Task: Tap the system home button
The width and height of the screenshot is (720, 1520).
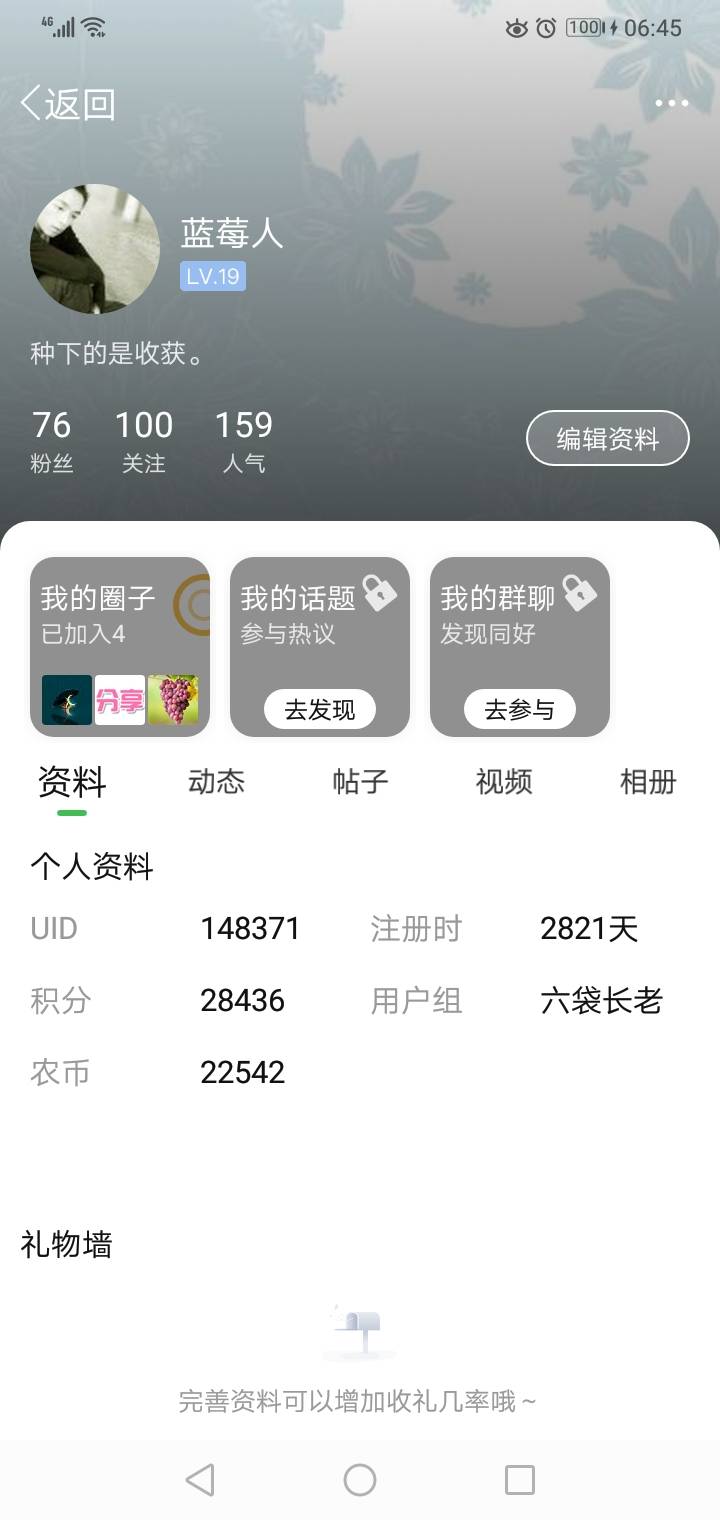Action: click(360, 1480)
